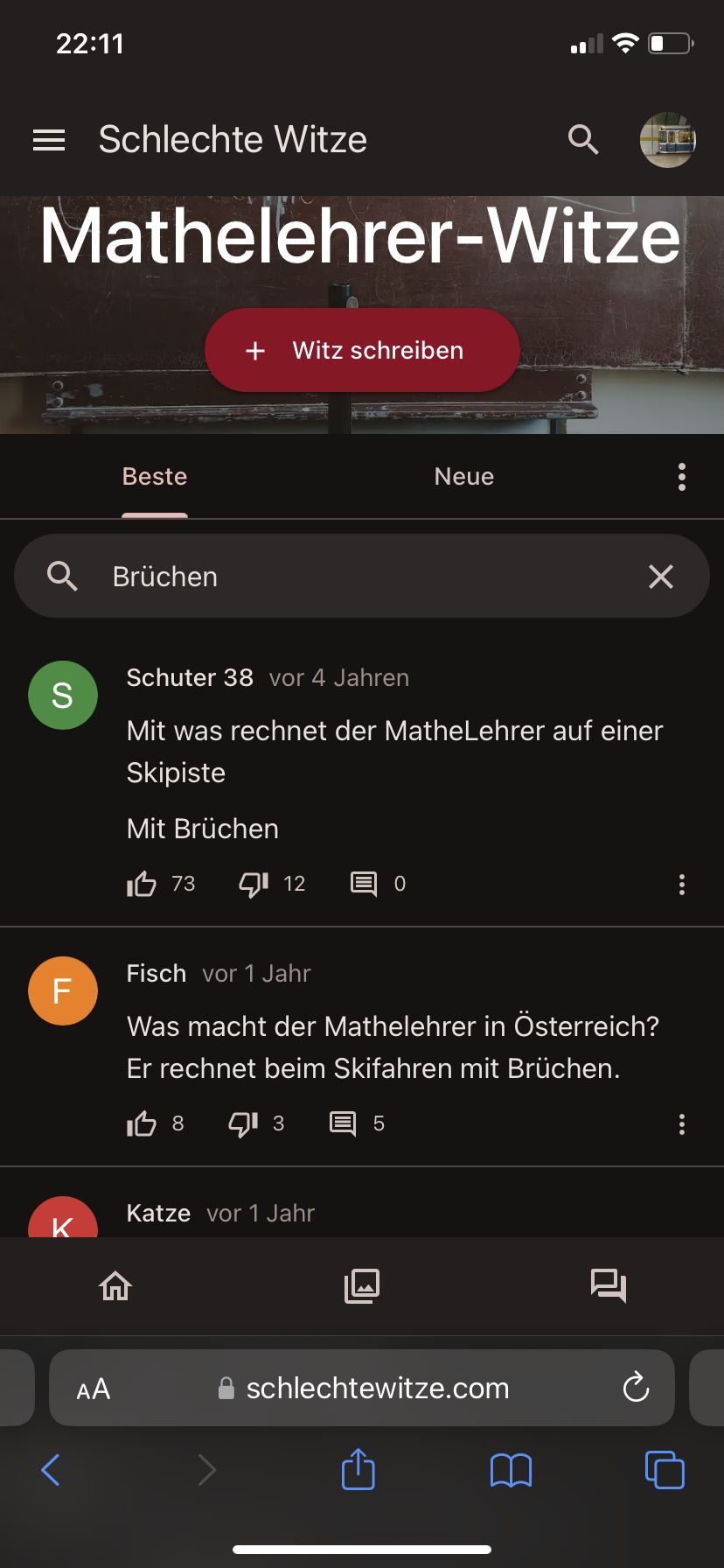Image resolution: width=724 pixels, height=1568 pixels.
Task: Reload the page in Safari
Action: coord(636,1388)
